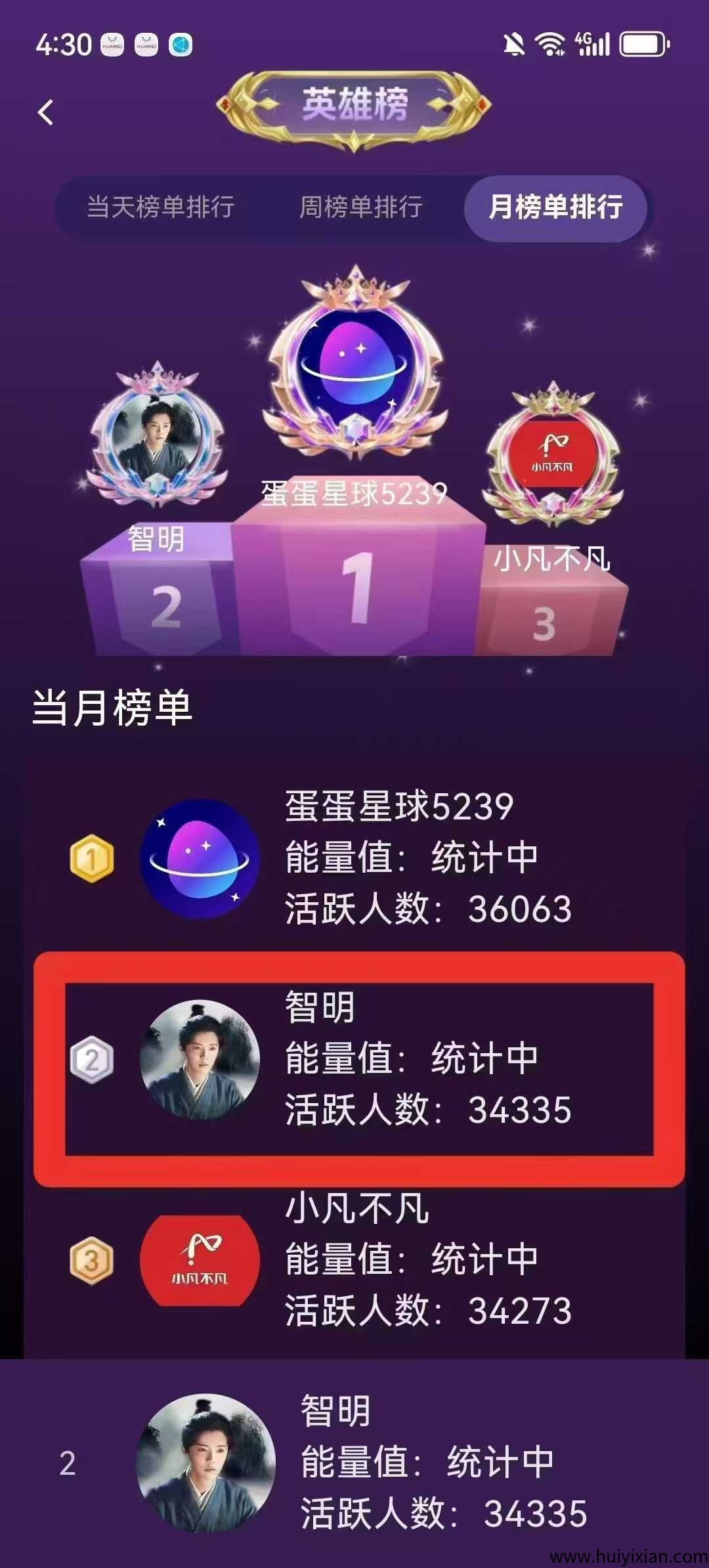Open the rank 1 row 蛋蛋星球5239
709x1568 pixels.
354,858
